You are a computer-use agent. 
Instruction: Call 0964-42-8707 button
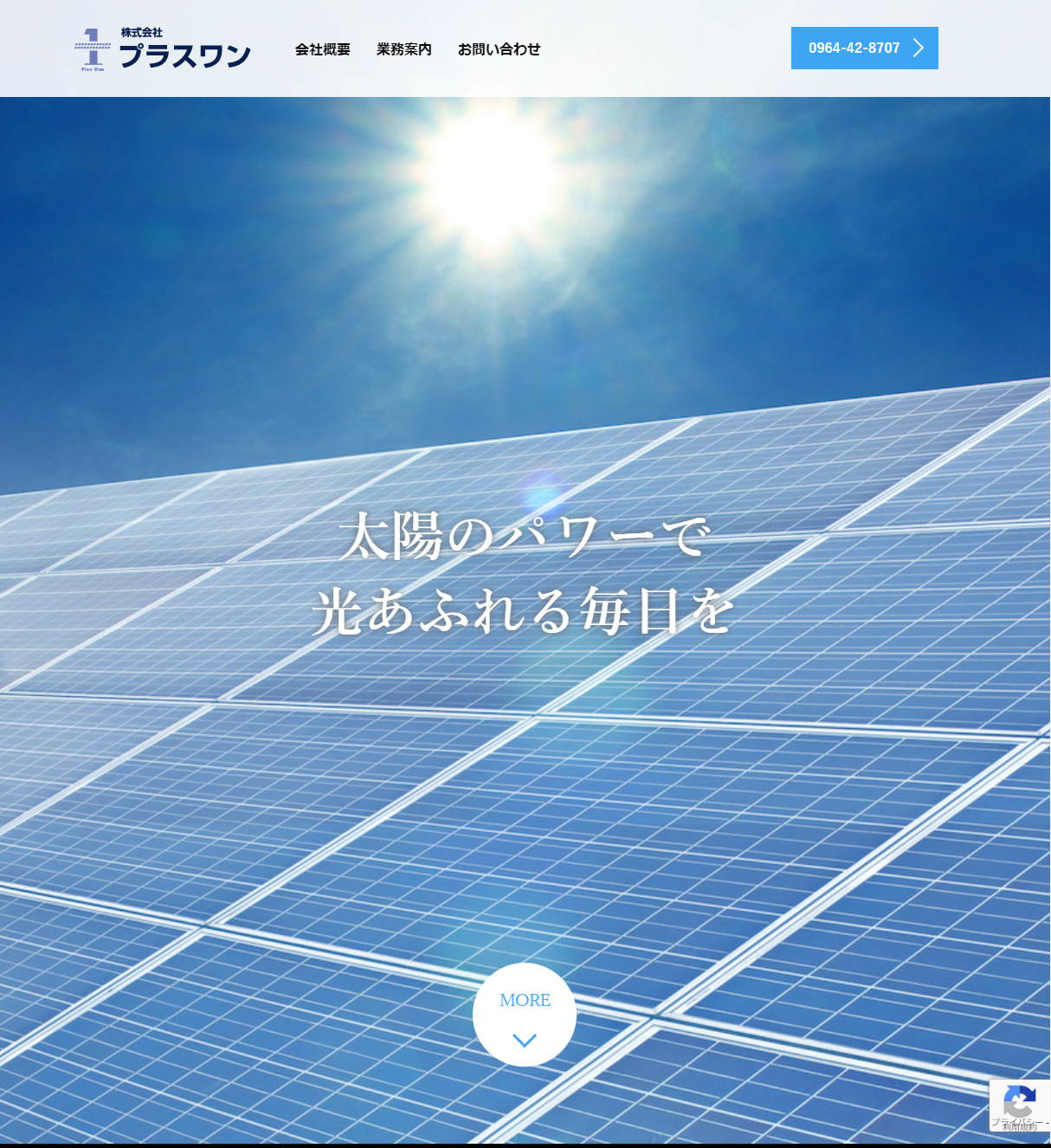pyautogui.click(x=864, y=48)
